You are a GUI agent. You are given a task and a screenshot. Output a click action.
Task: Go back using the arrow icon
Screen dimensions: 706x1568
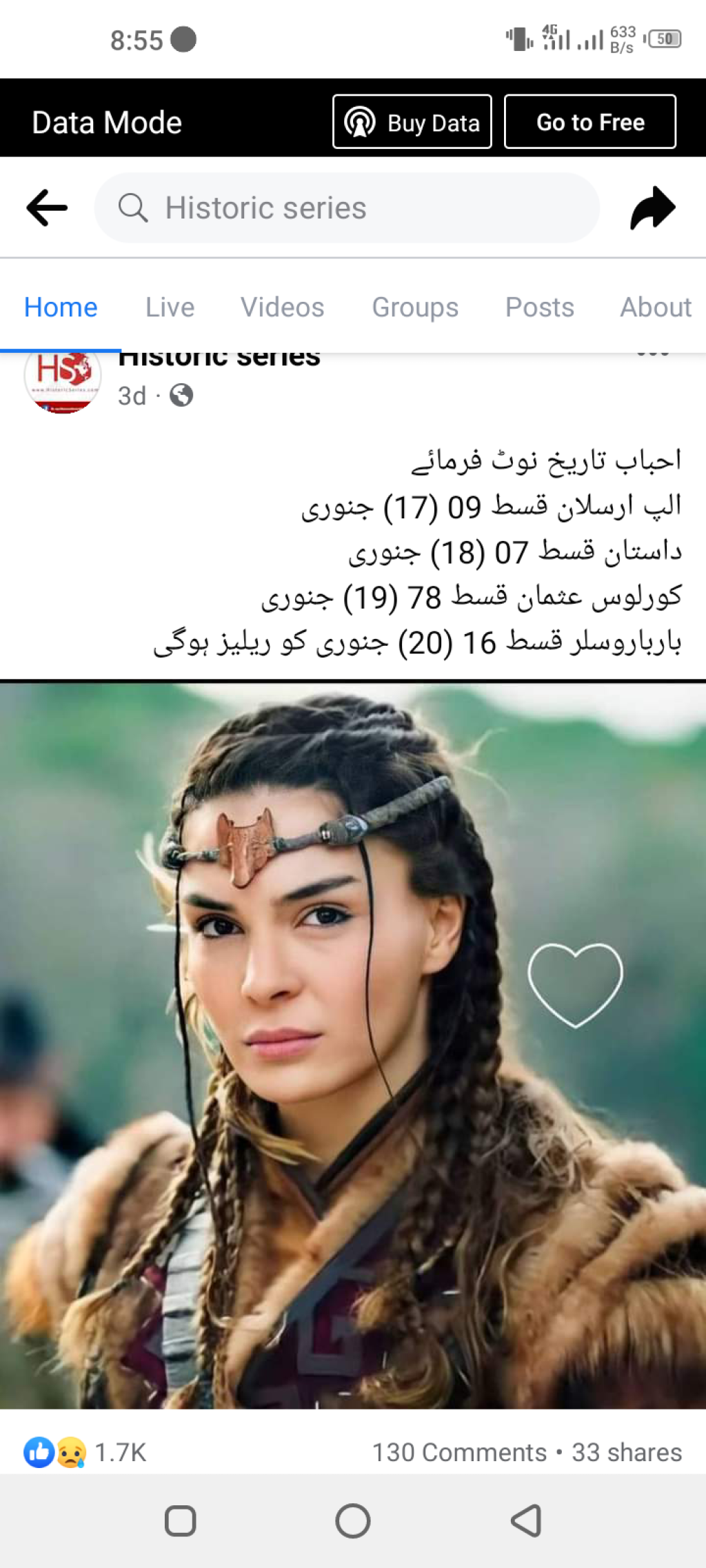47,207
